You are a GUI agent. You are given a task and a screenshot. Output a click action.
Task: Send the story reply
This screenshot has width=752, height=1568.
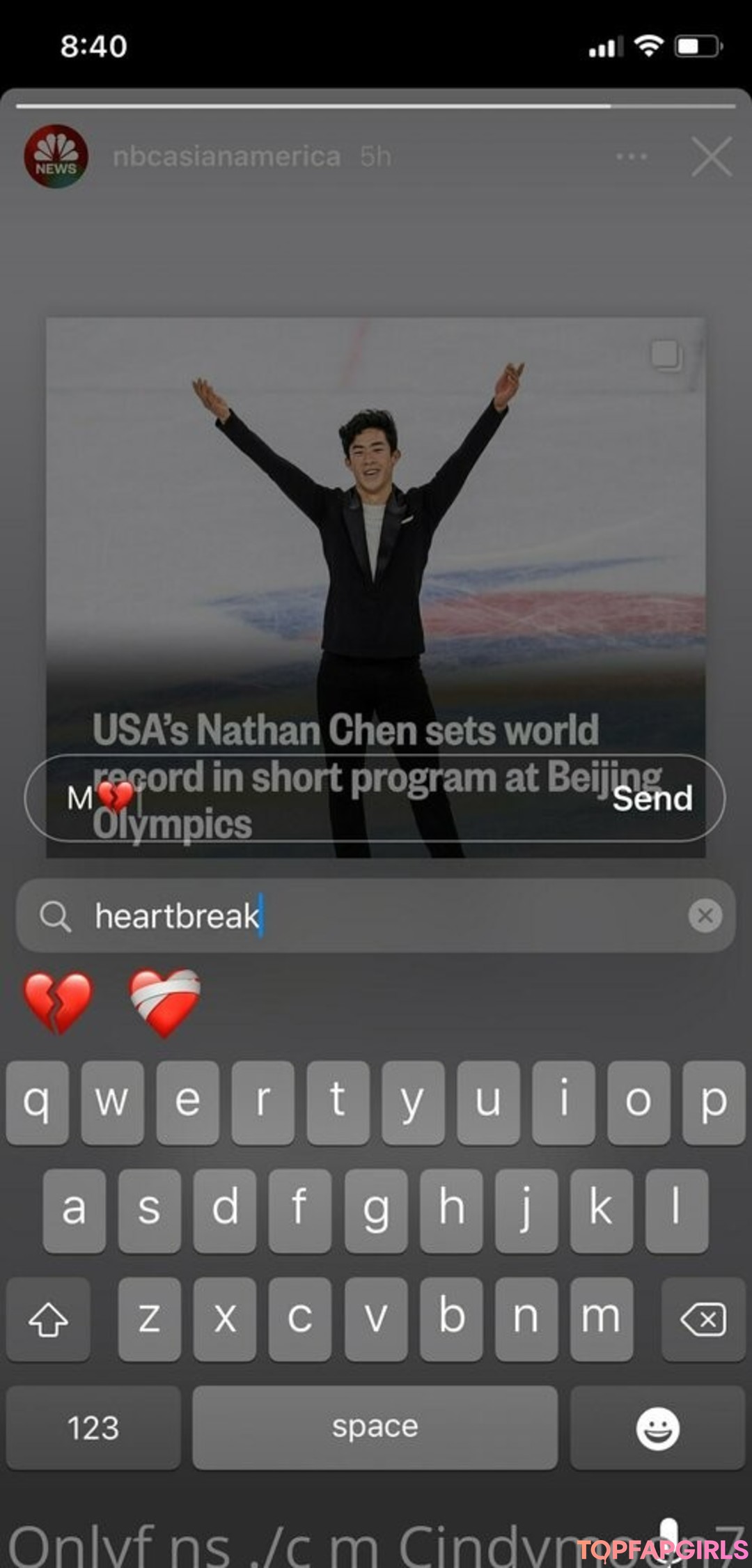652,799
